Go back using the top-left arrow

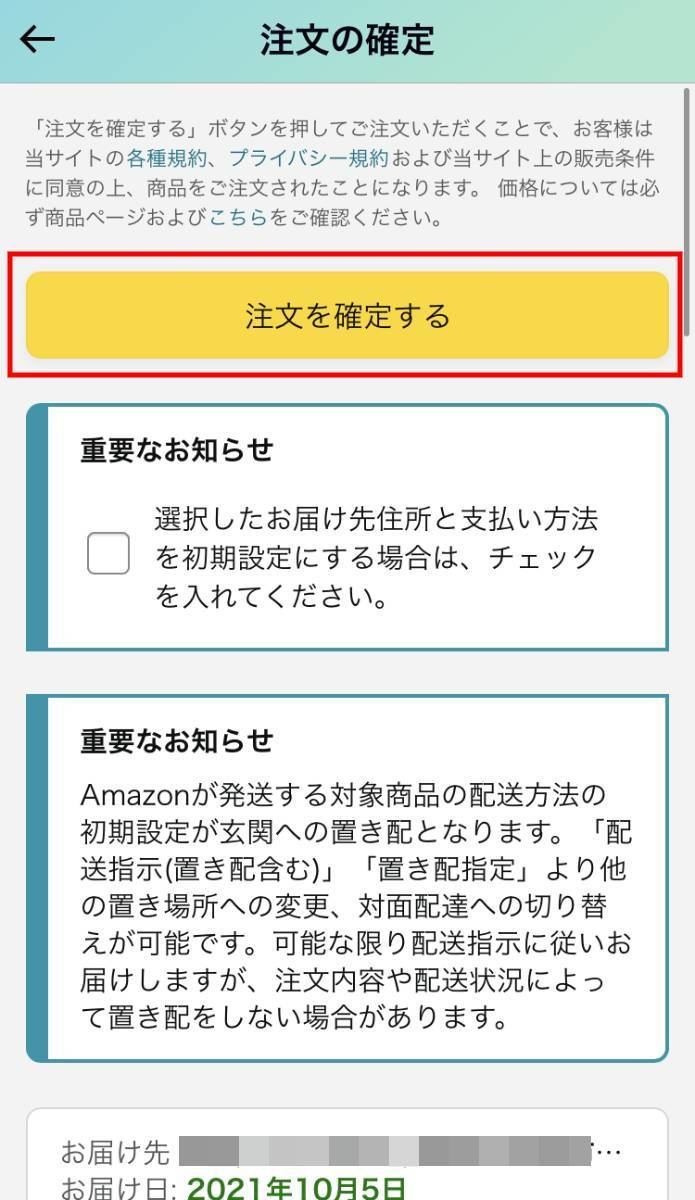pos(38,40)
